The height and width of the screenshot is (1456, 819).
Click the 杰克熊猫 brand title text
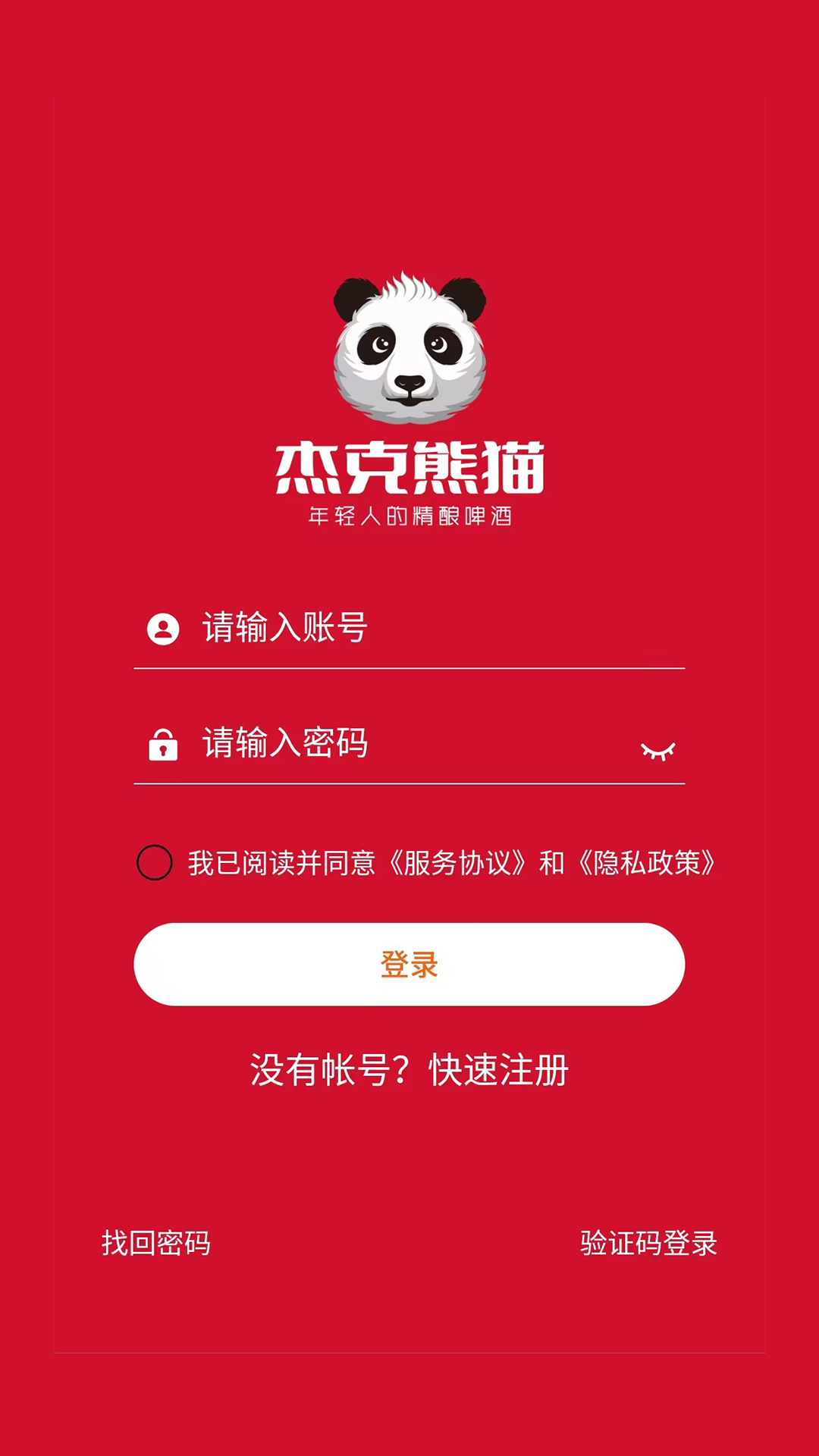click(409, 469)
